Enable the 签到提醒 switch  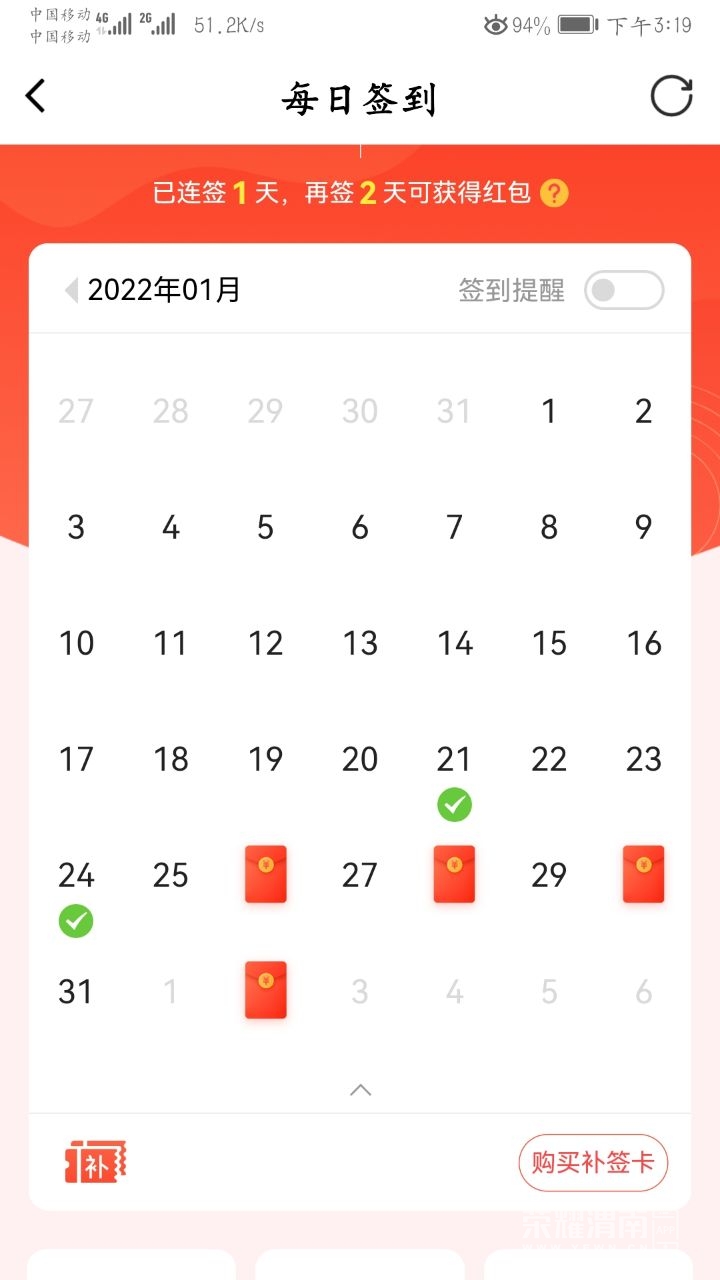pos(623,291)
